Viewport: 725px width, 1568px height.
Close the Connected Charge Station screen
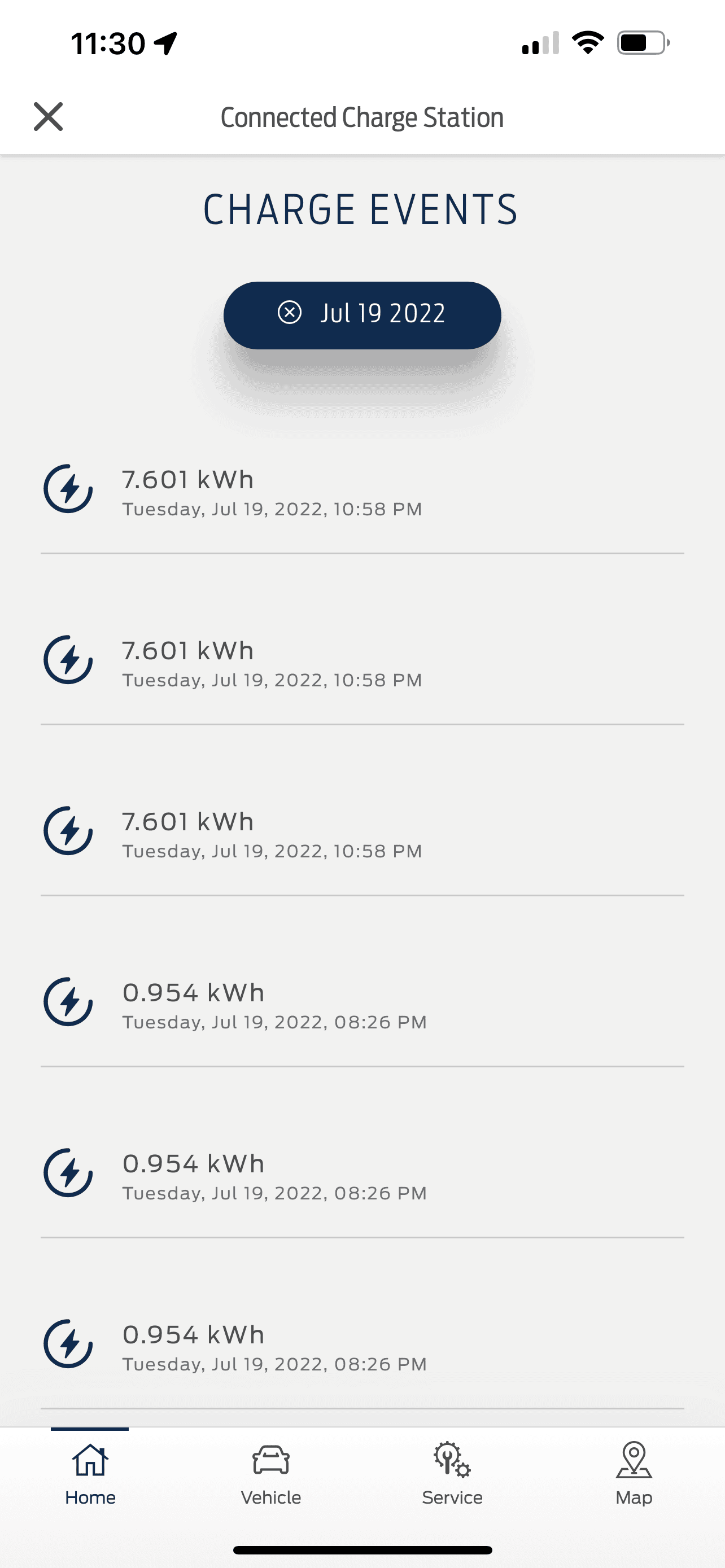coord(48,117)
